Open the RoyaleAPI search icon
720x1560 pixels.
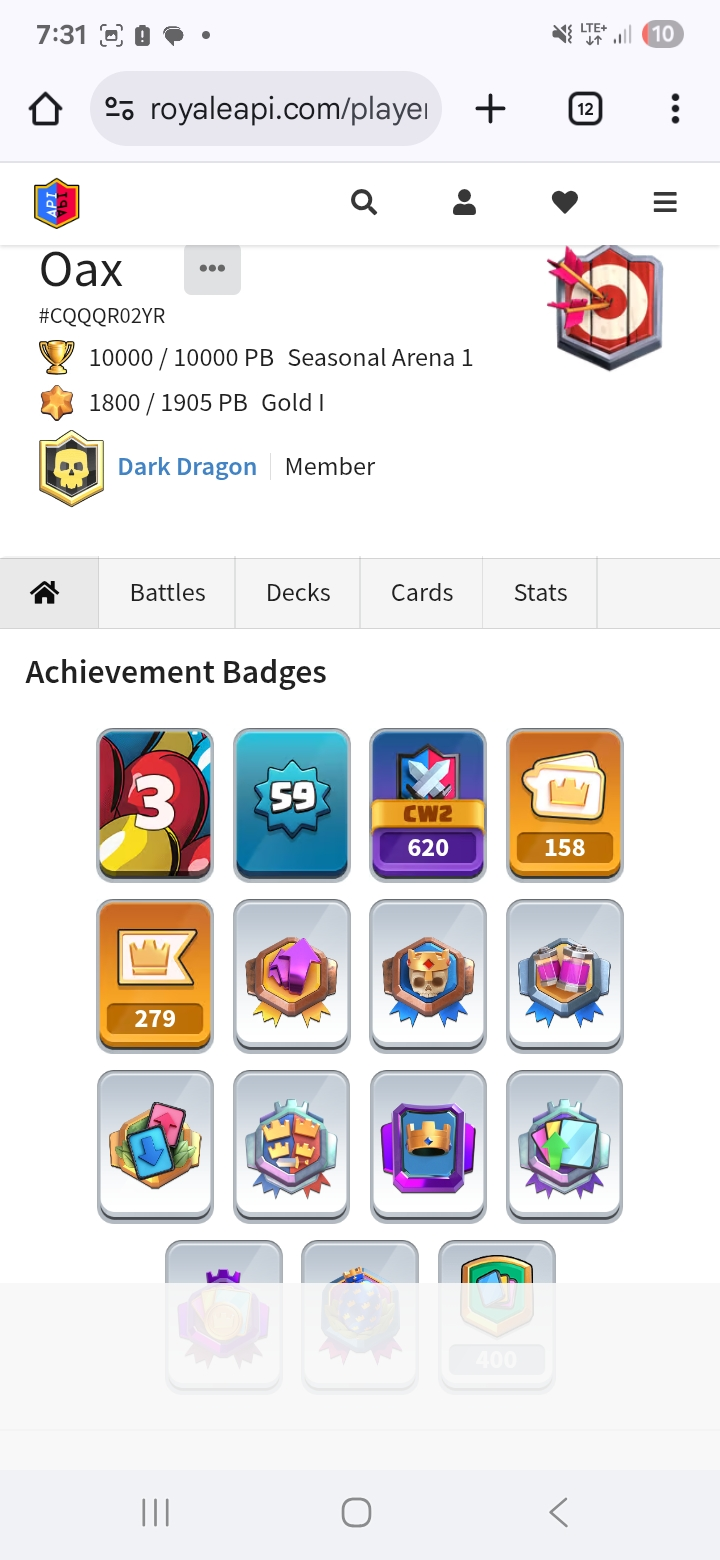[x=364, y=203]
